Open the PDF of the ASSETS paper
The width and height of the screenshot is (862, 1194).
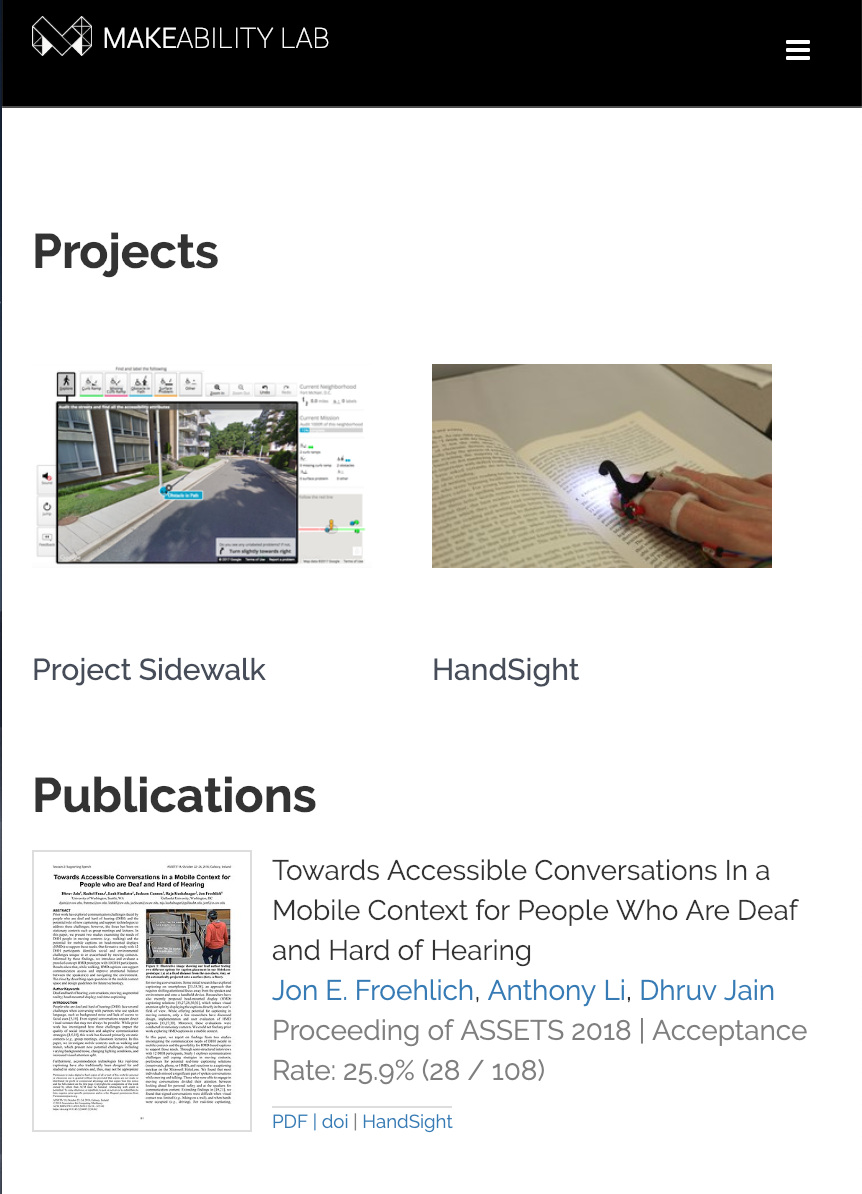pyautogui.click(x=289, y=1121)
